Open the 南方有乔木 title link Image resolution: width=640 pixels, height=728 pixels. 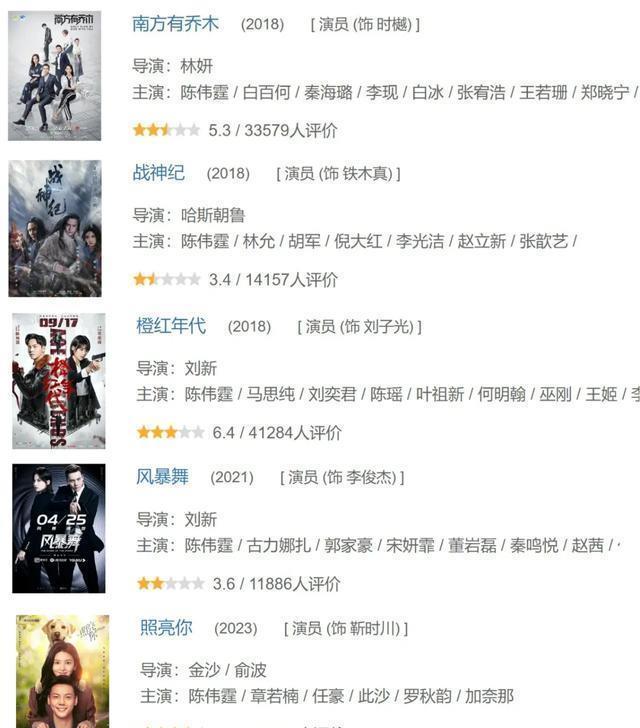point(175,24)
